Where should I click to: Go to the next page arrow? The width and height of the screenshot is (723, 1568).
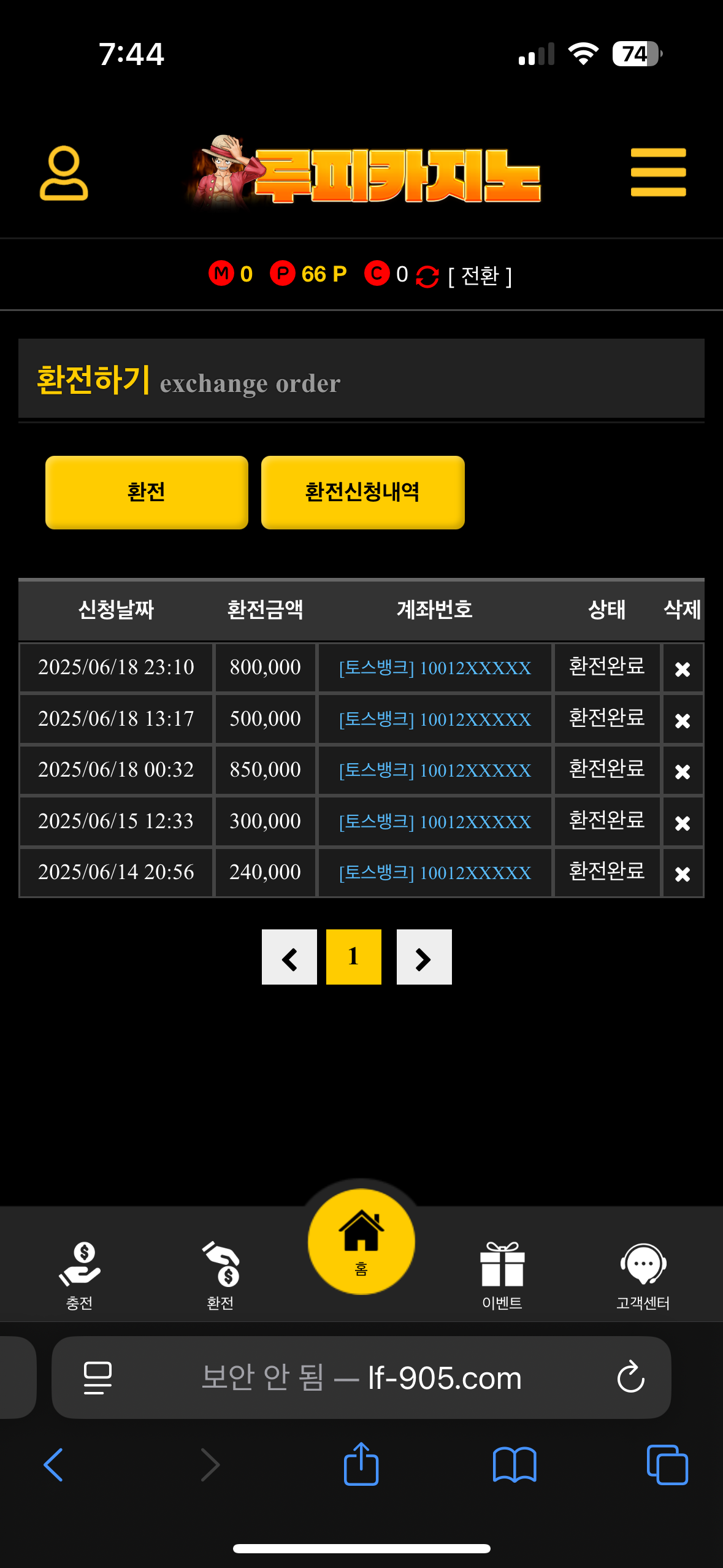click(x=424, y=957)
